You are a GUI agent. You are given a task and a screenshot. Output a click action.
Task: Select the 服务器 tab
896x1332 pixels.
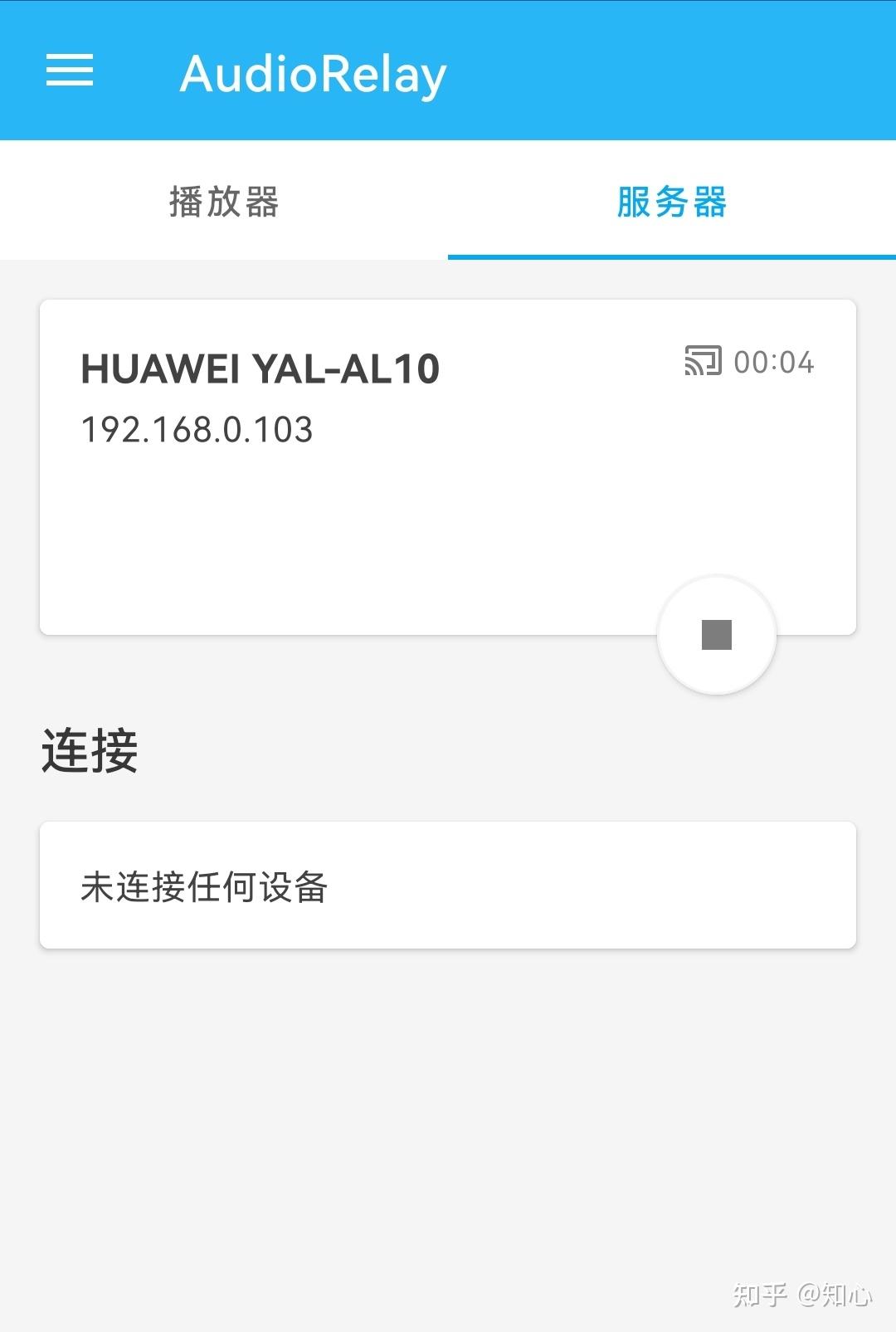(671, 202)
